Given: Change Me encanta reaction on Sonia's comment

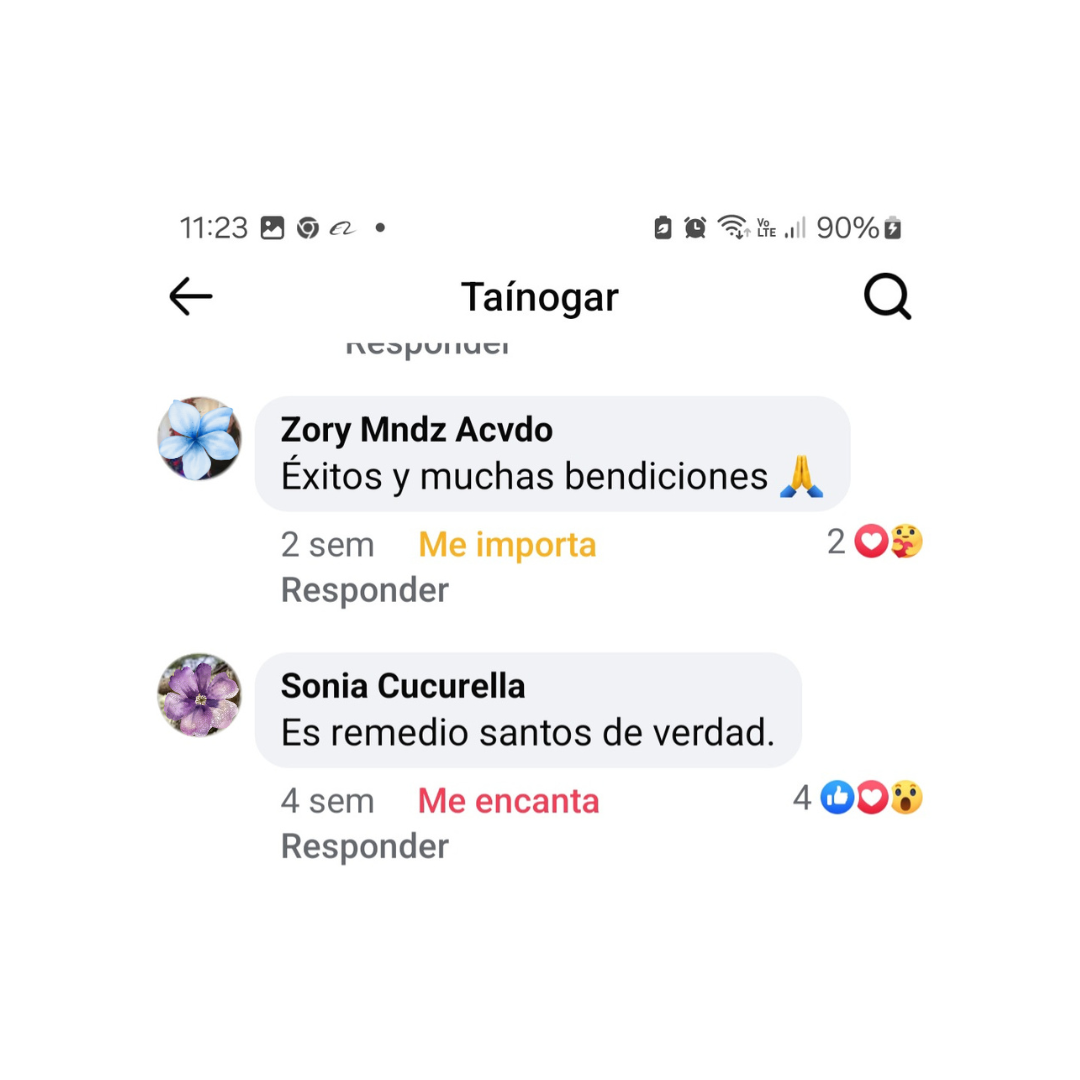Looking at the screenshot, I should pos(508,801).
